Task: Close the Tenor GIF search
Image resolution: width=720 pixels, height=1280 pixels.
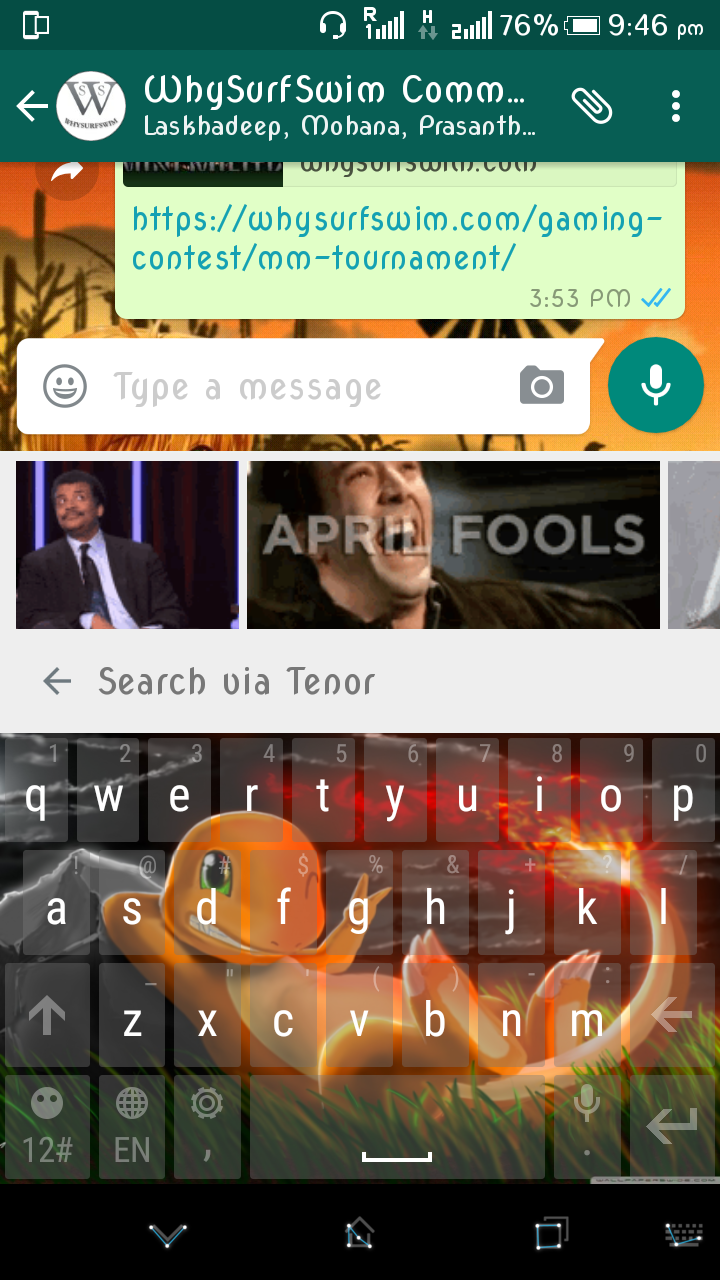Action: click(57, 682)
